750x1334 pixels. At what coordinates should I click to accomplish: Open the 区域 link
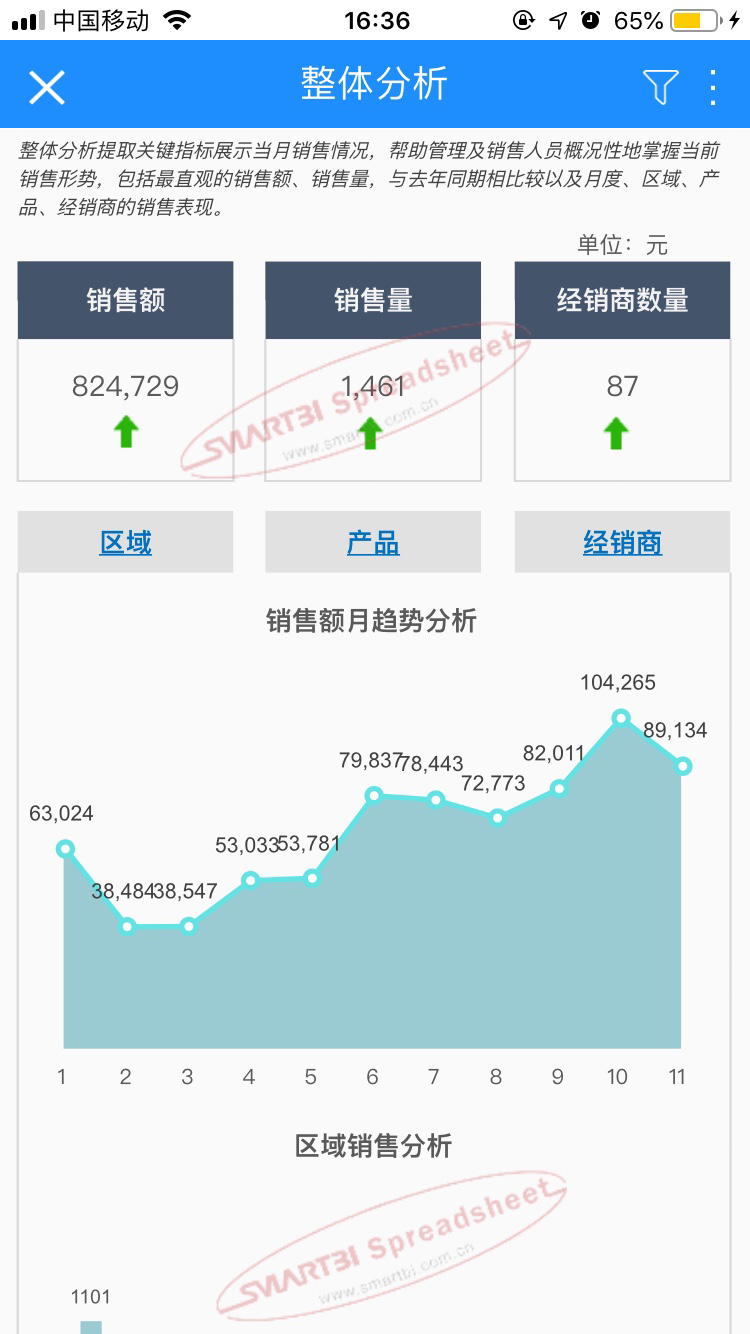tap(126, 543)
